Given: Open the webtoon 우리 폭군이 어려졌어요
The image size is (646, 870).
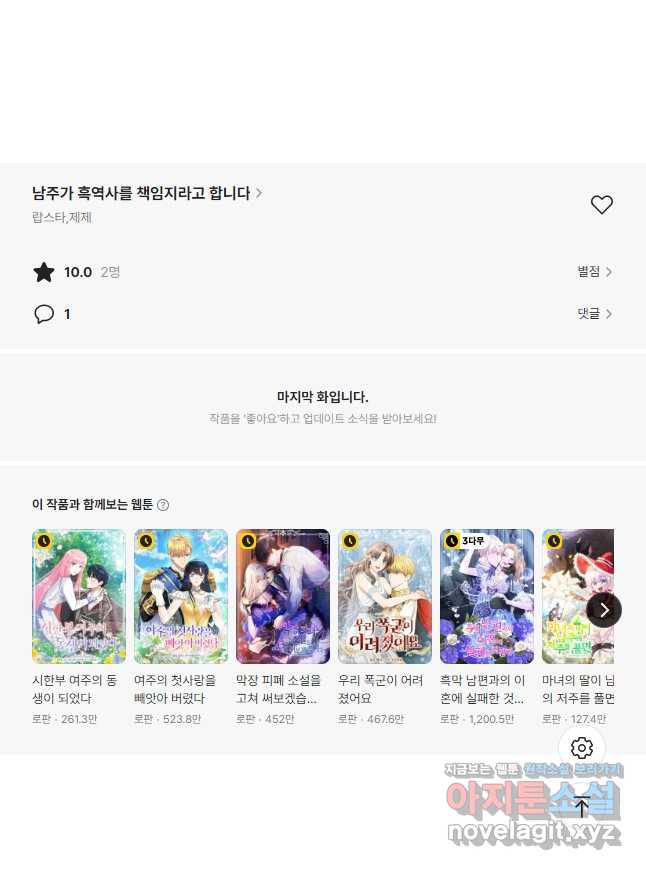Looking at the screenshot, I should pos(385,597).
